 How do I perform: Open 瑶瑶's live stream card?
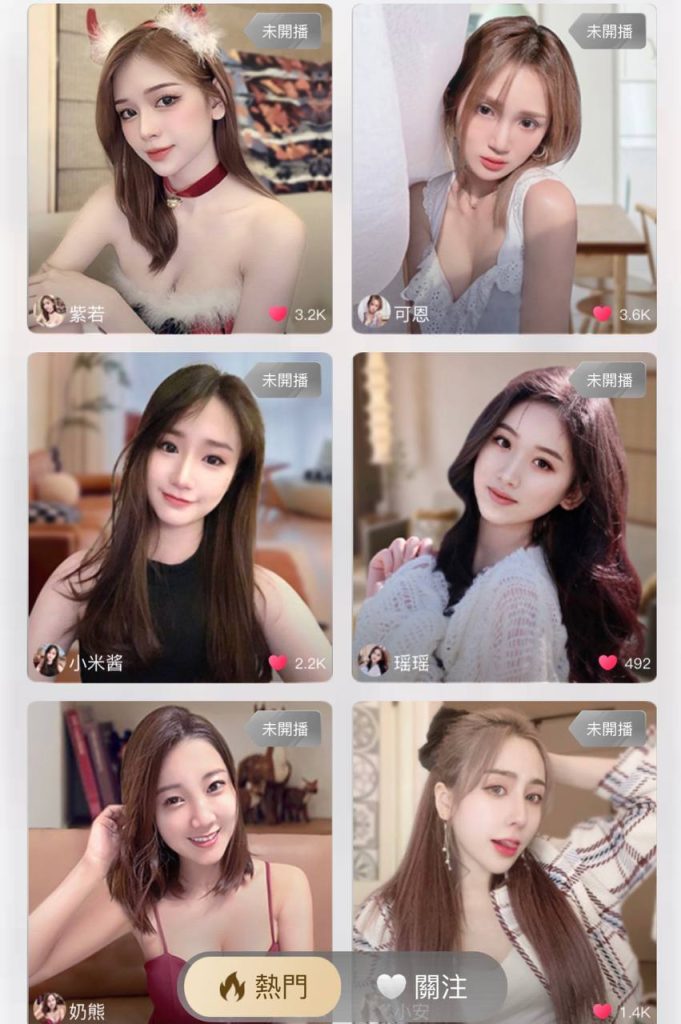[x=504, y=516]
